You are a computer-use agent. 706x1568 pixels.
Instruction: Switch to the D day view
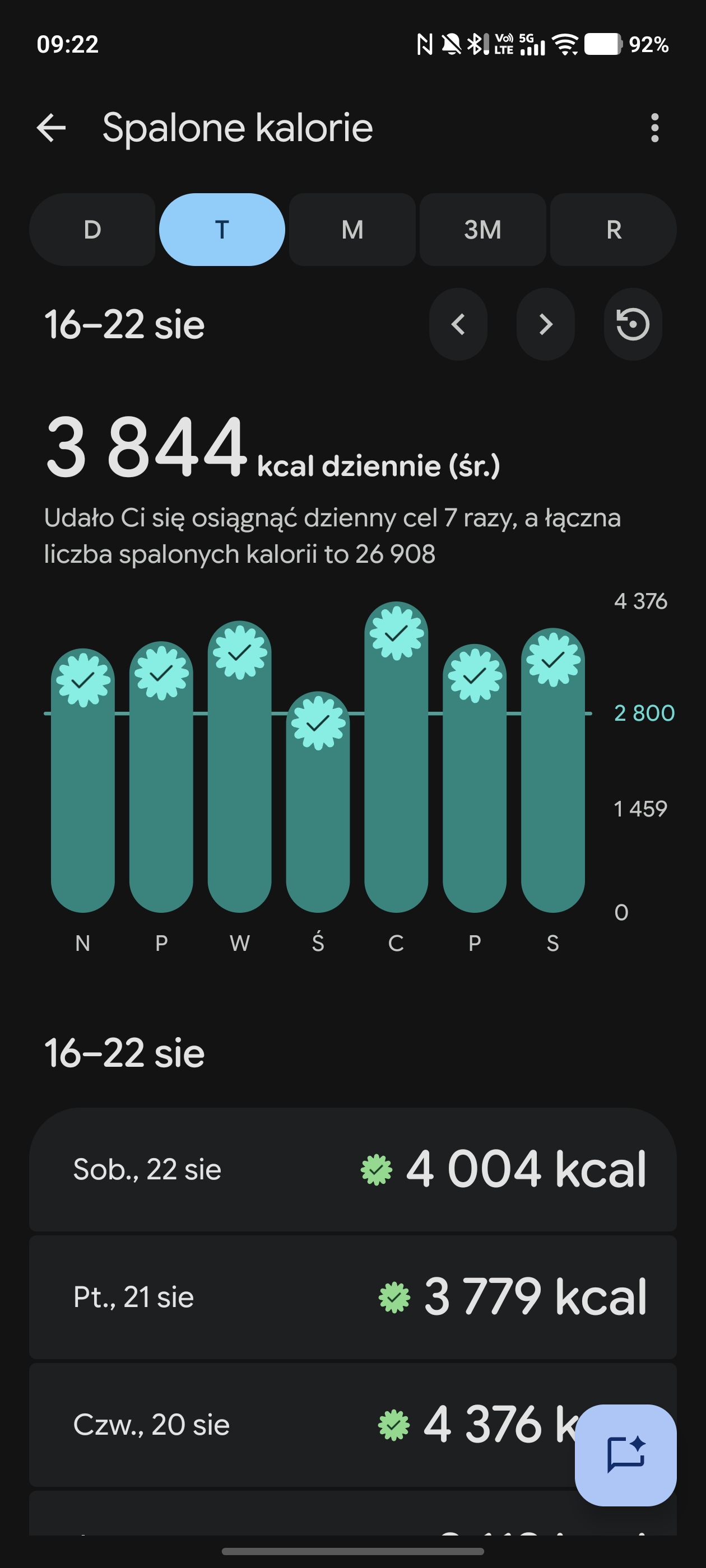[x=92, y=230]
